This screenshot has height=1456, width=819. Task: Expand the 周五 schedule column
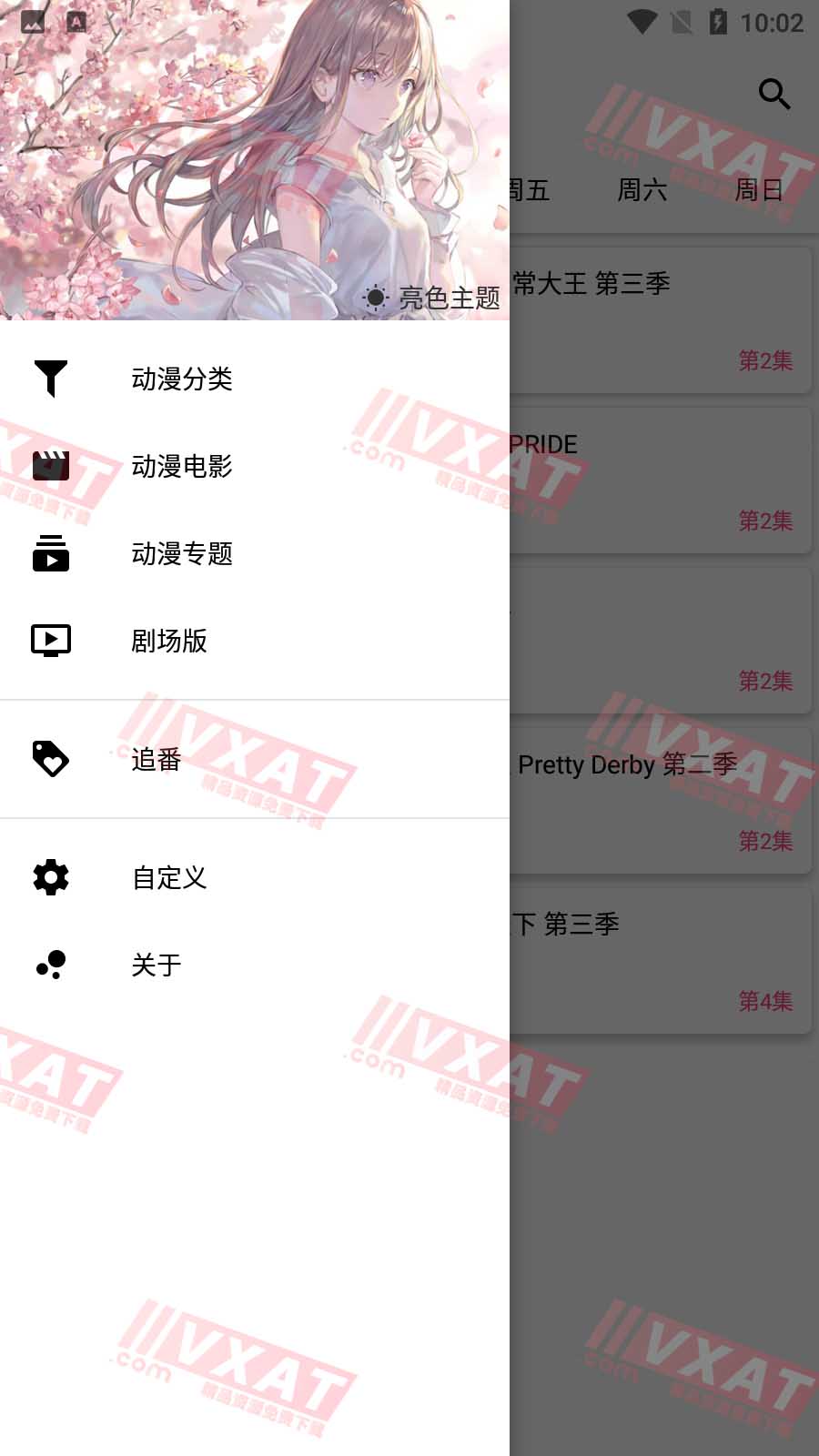tap(528, 191)
